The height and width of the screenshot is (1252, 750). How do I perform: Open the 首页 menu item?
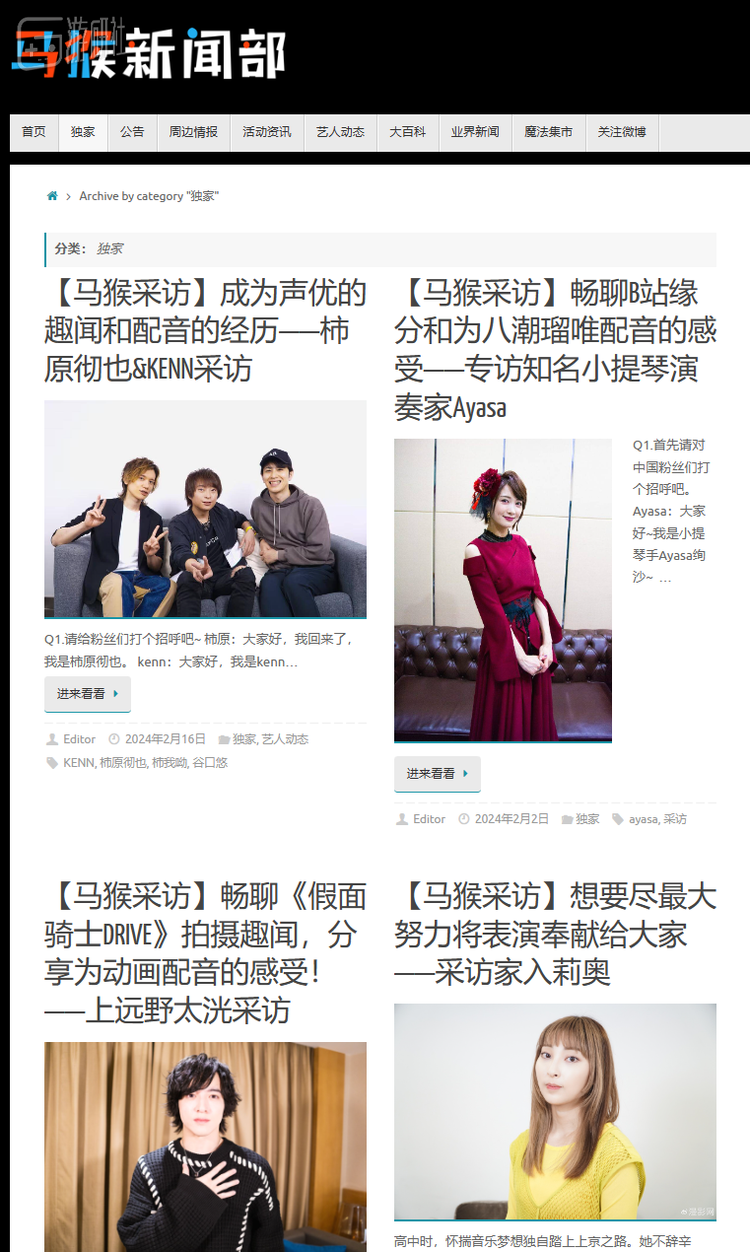pos(33,133)
